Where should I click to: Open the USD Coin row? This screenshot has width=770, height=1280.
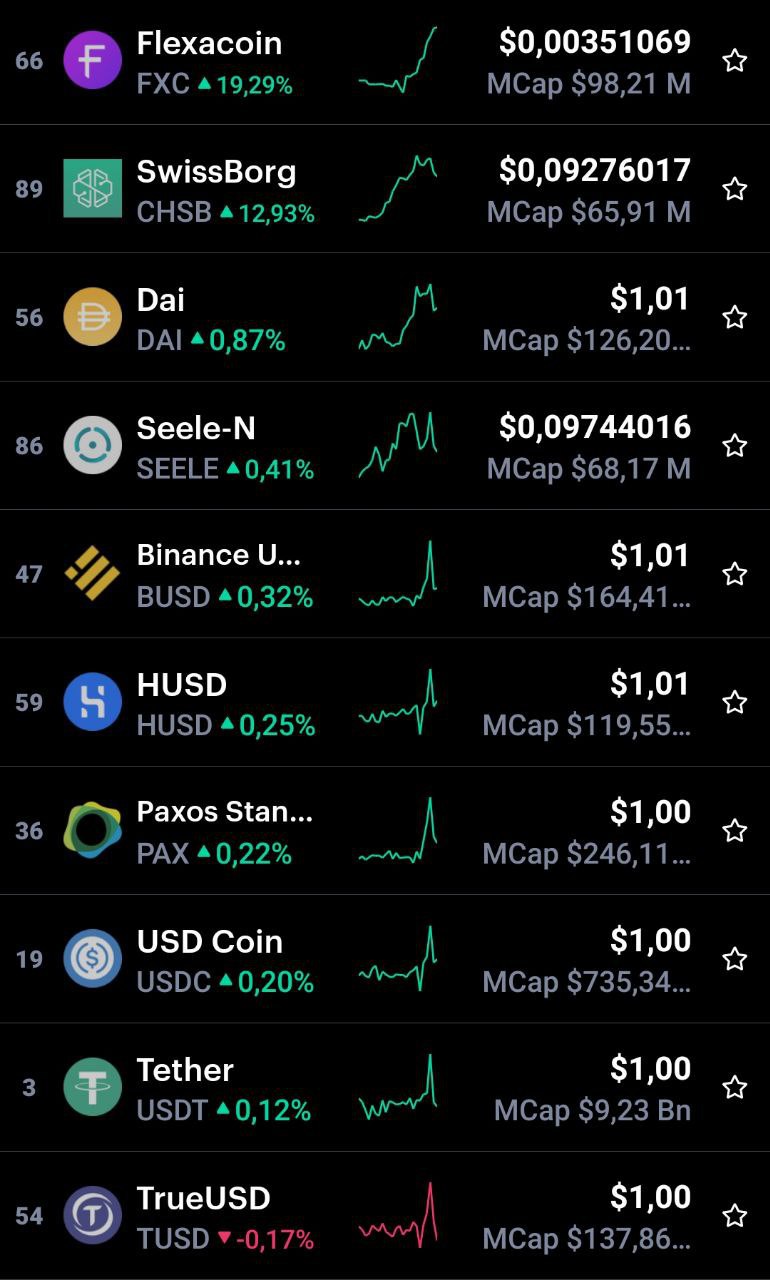click(385, 959)
